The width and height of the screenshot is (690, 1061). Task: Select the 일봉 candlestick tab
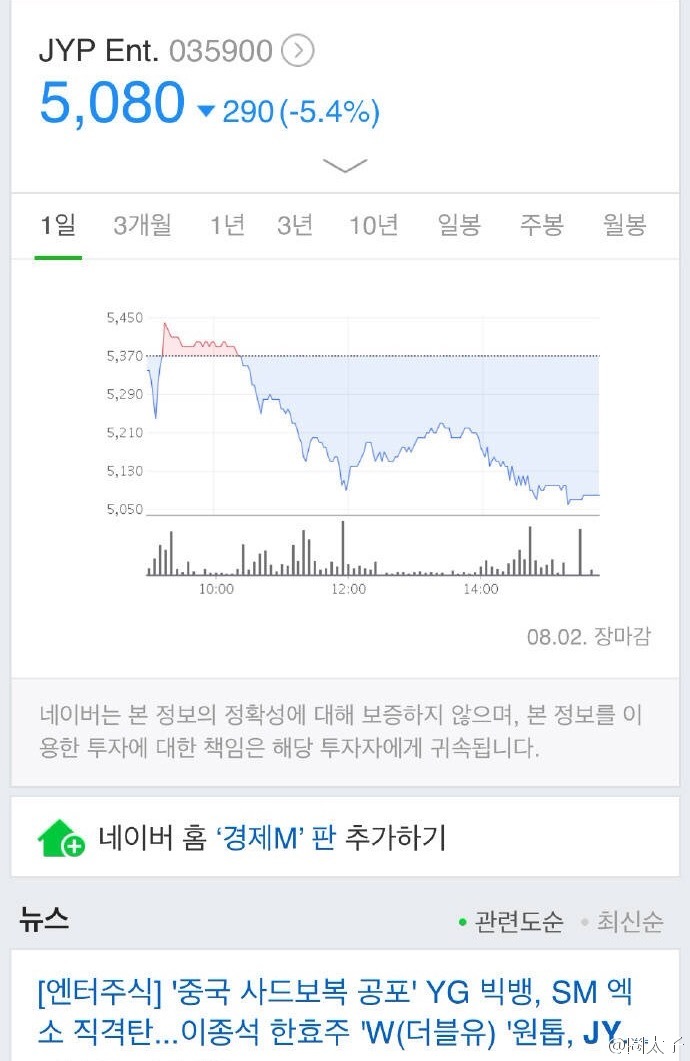point(459,226)
